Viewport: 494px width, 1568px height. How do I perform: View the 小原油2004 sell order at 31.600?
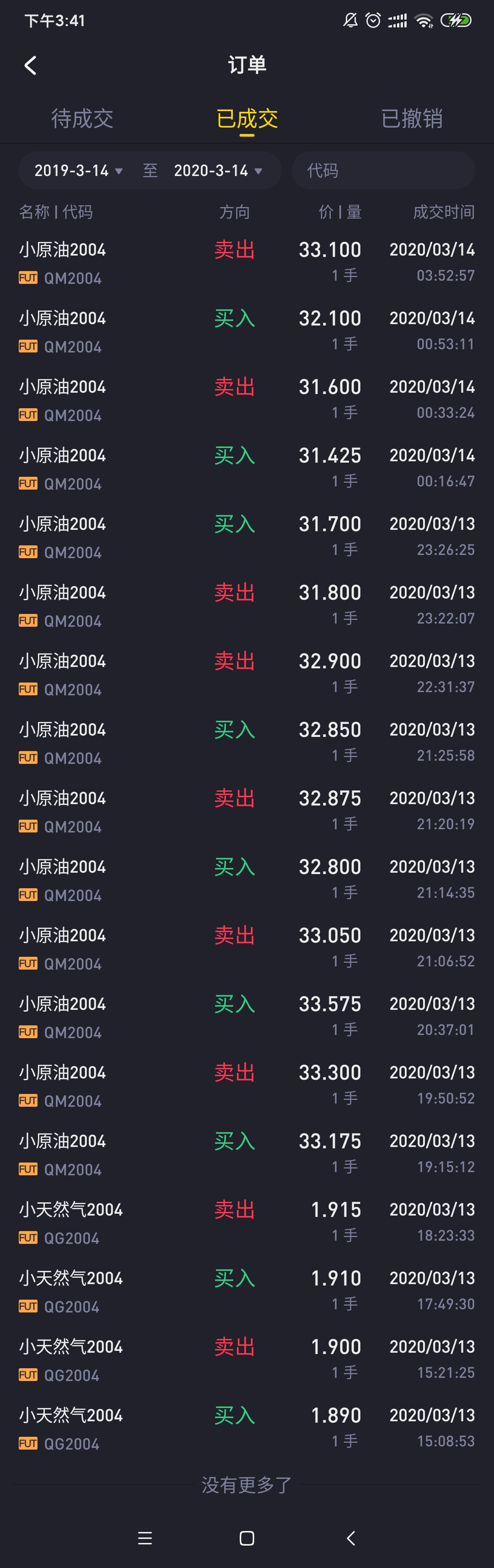coord(247,400)
